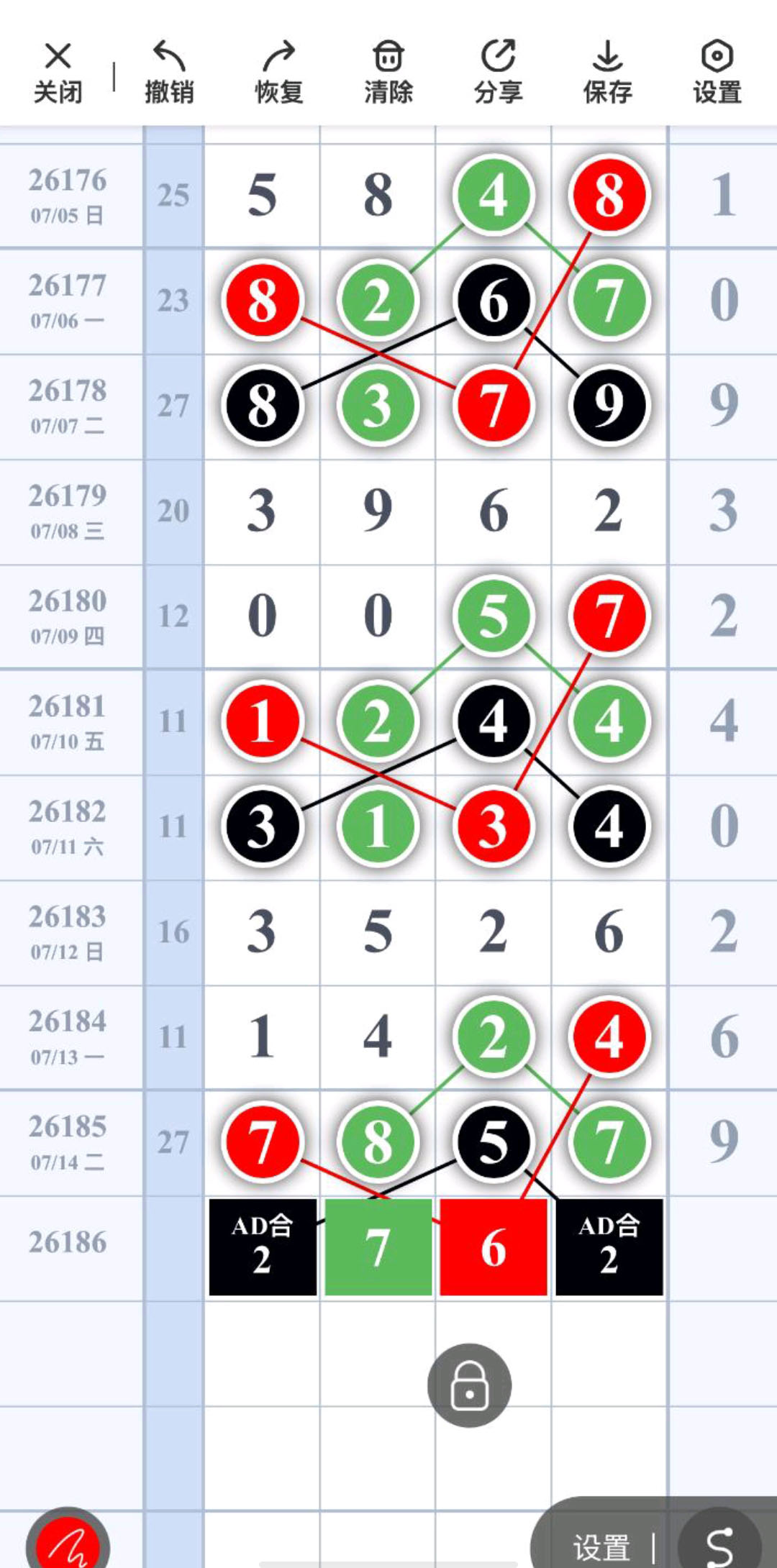Clear all markings with 清除
Viewport: 777px width, 1568px height.
388,73
